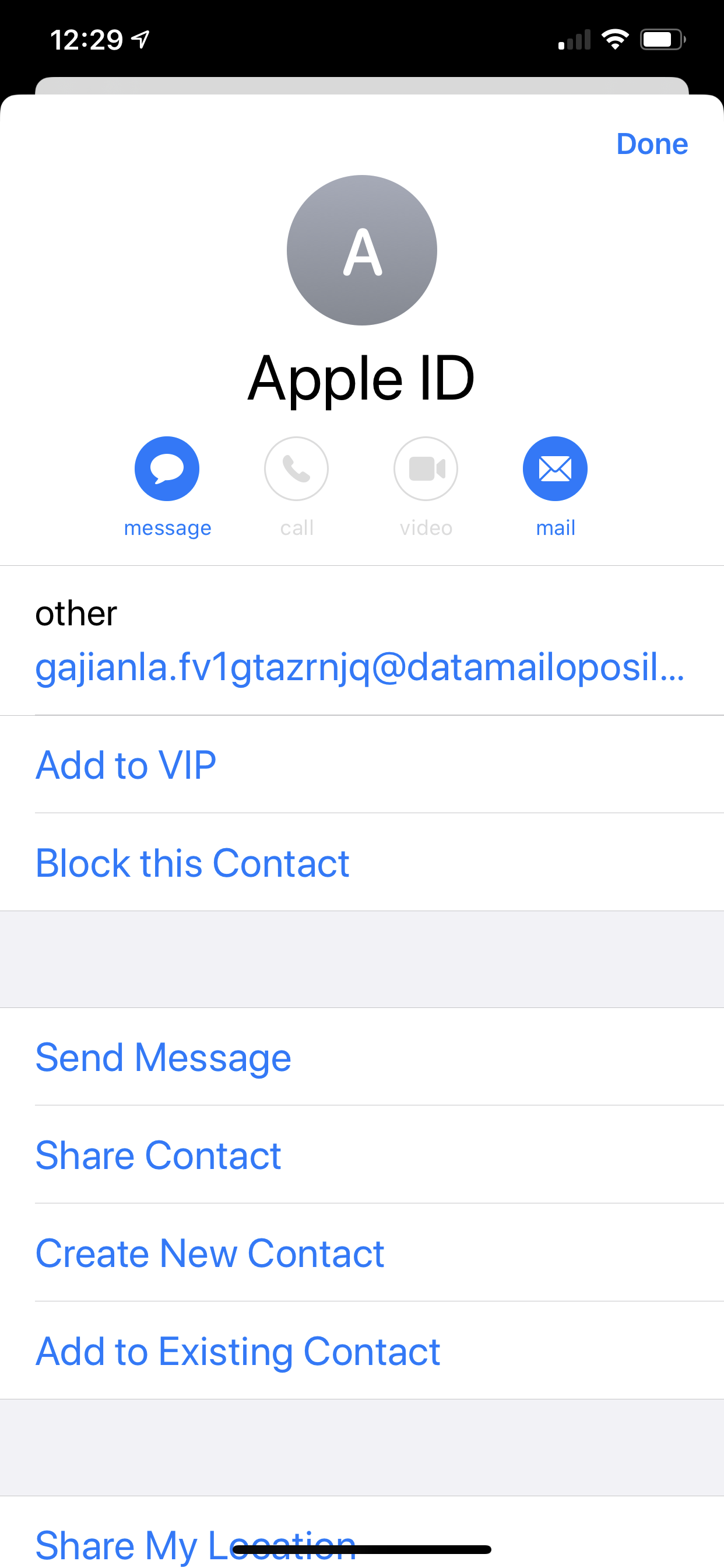Tap Done to close contact card

tap(652, 144)
